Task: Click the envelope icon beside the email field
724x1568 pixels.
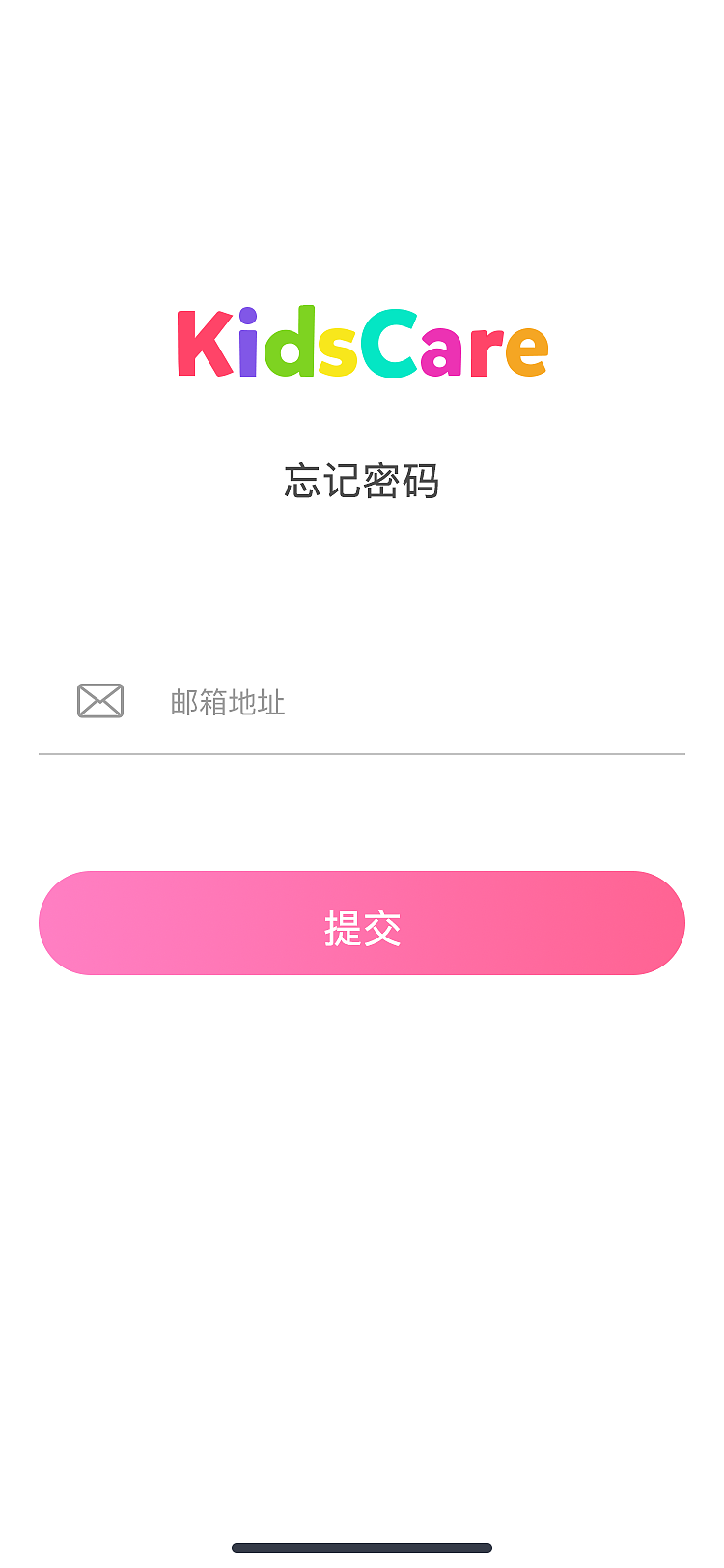Action: [99, 700]
